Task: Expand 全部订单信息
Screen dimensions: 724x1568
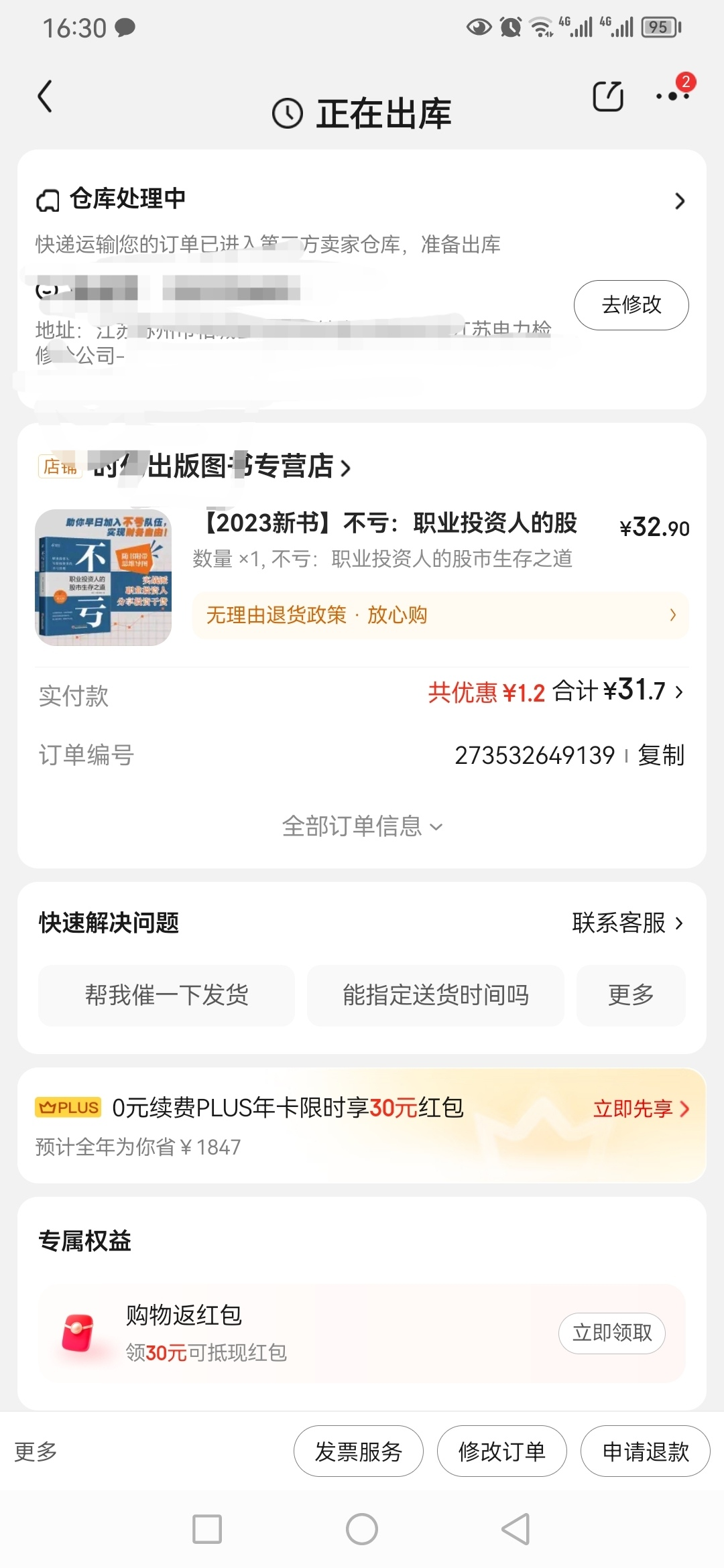Action: point(362,826)
